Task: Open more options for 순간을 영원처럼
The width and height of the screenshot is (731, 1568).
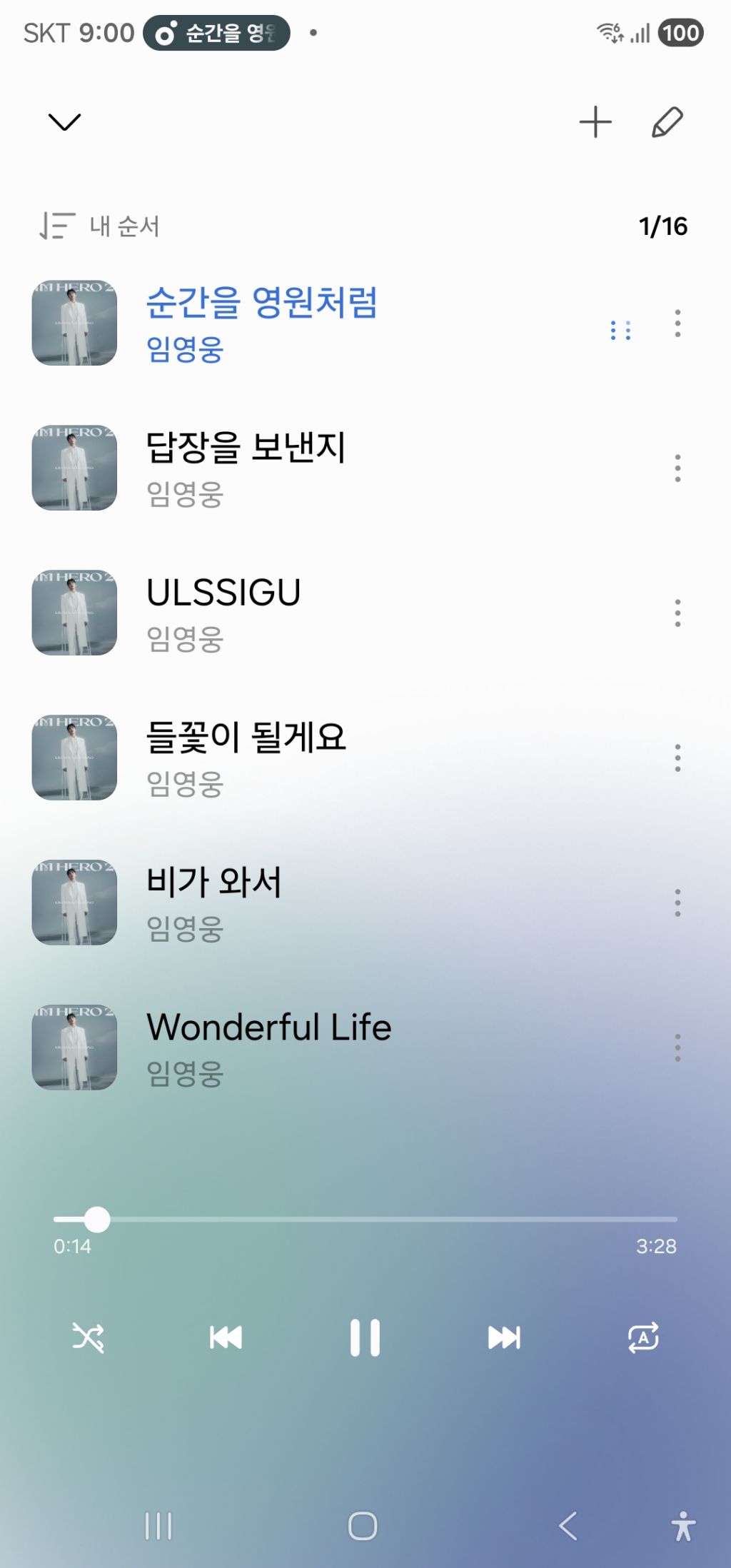Action: pyautogui.click(x=677, y=323)
